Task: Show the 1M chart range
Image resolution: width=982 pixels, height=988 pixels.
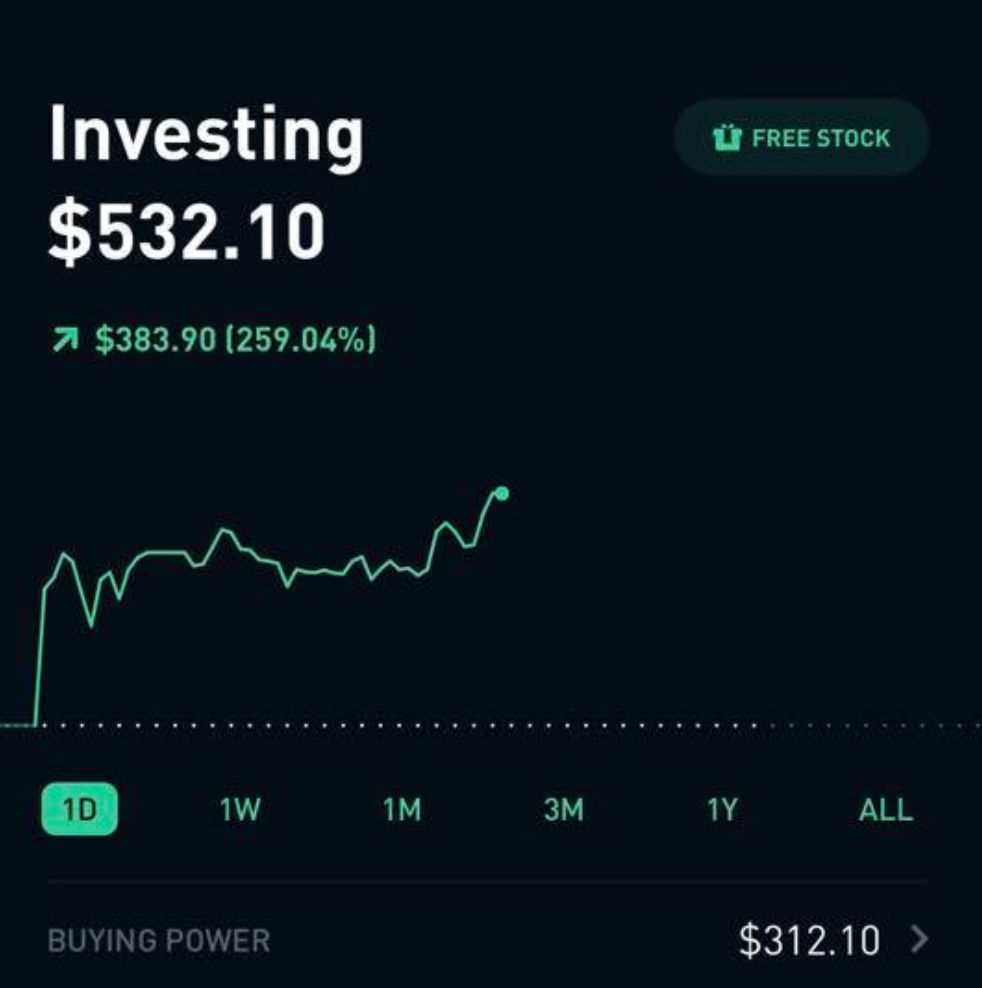Action: 402,809
